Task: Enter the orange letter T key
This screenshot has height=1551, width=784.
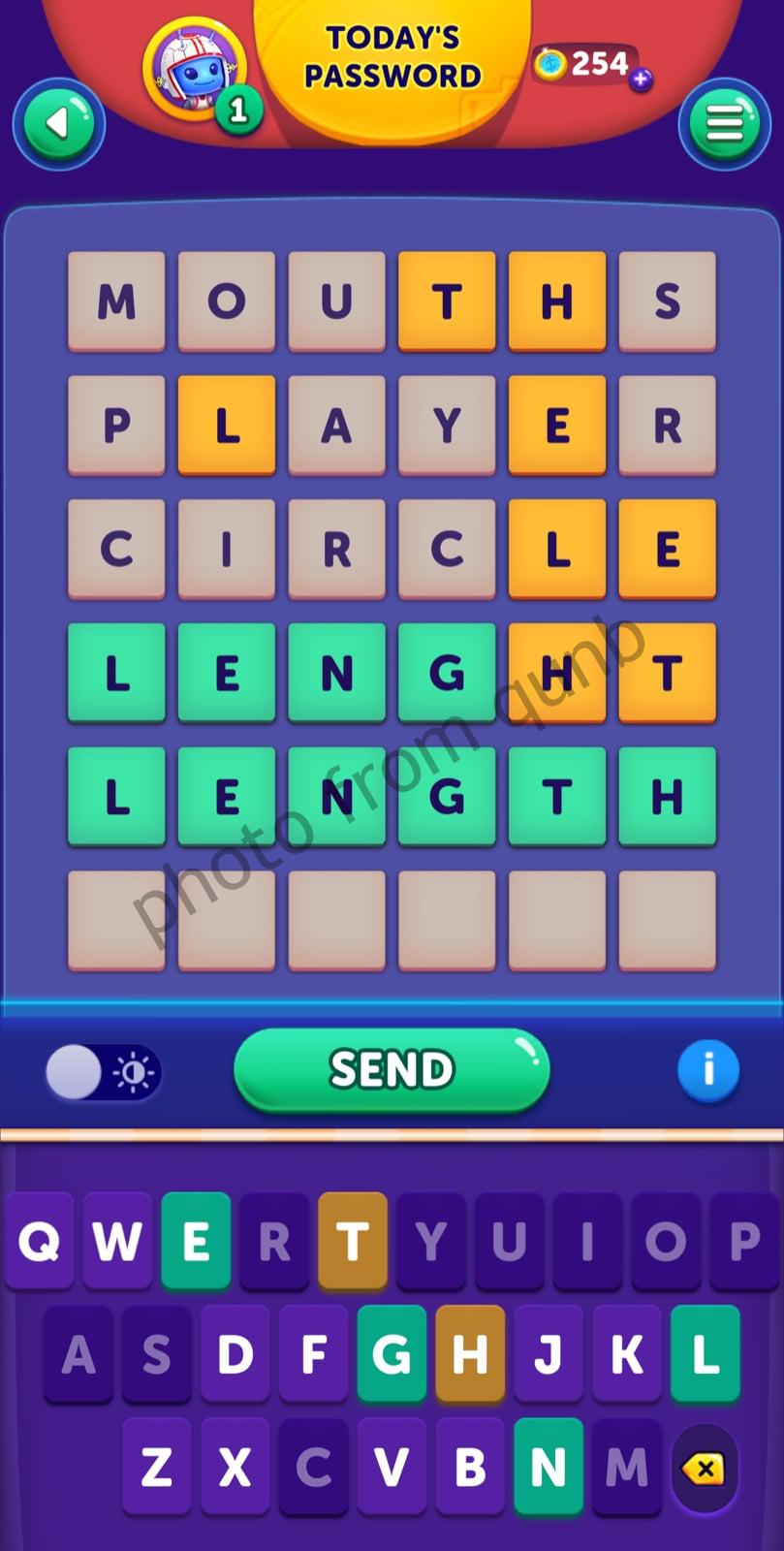Action: 353,1241
